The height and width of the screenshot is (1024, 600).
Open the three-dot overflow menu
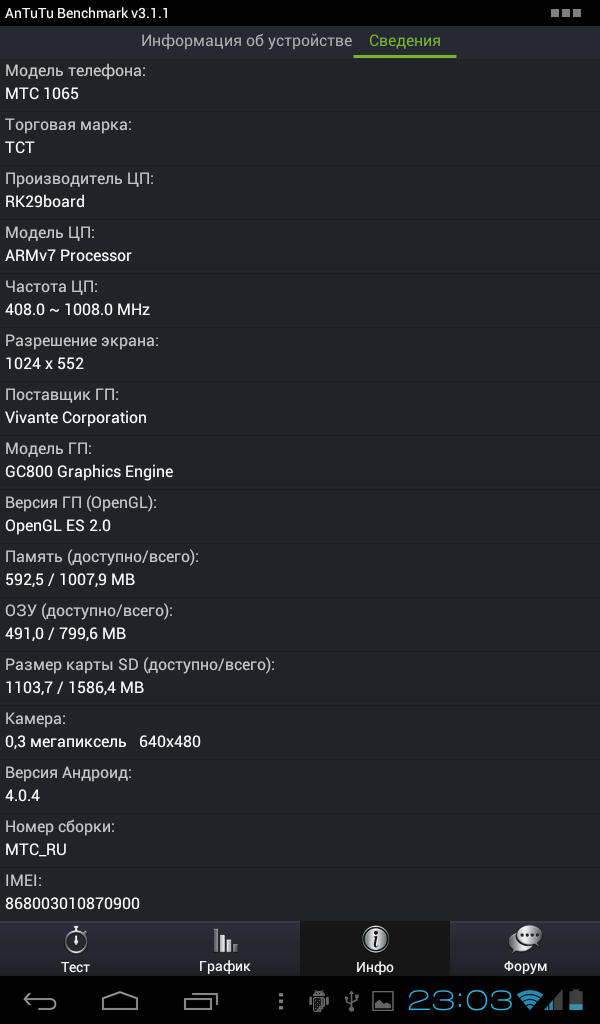[x=281, y=1000]
